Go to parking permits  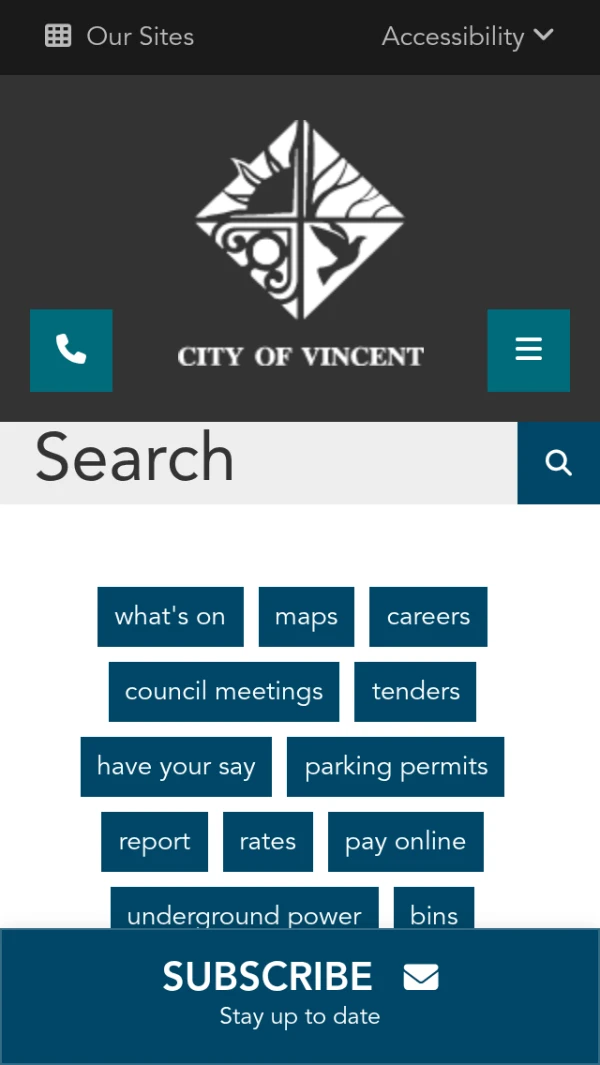[396, 767]
